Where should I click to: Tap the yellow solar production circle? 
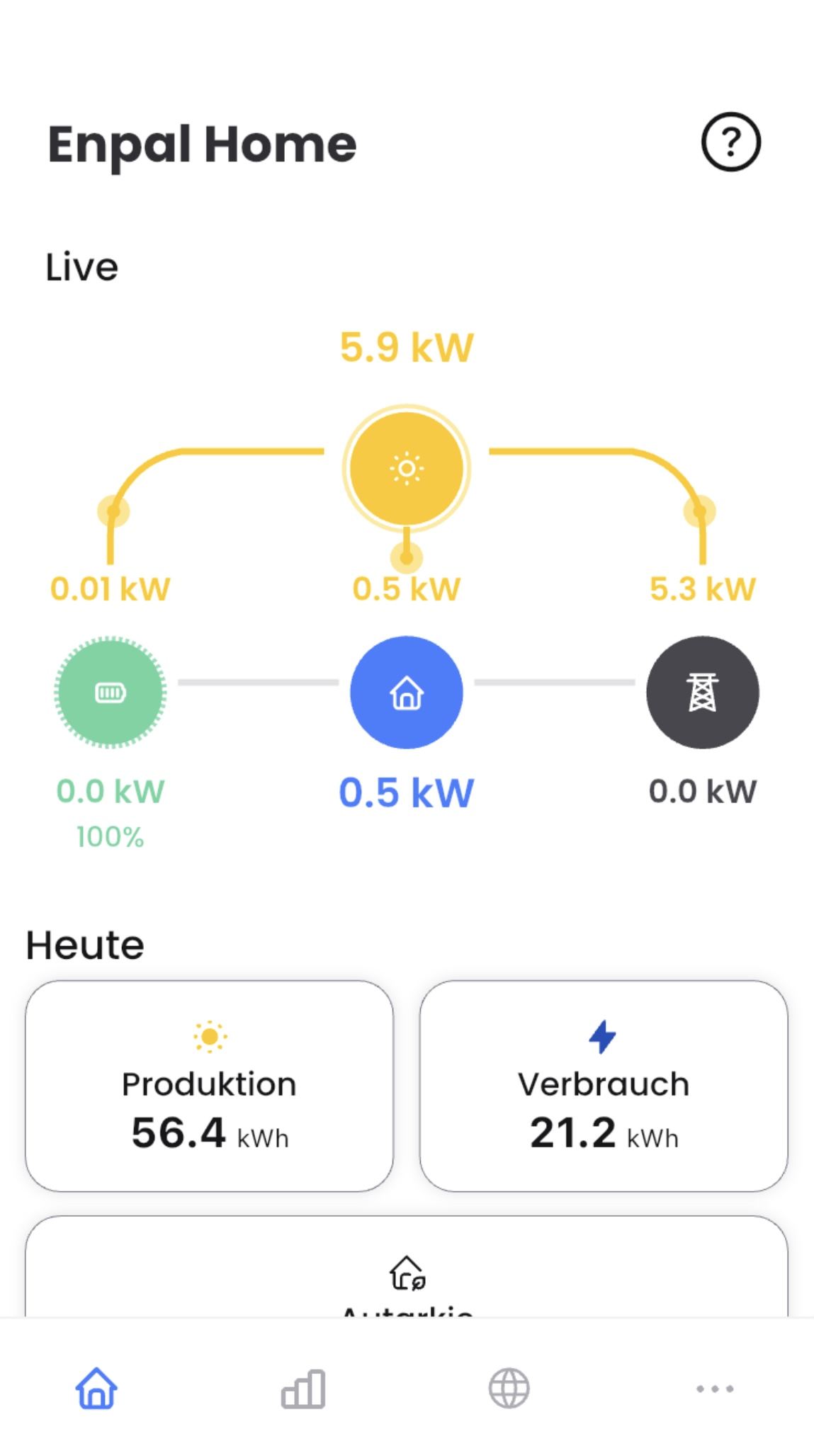(407, 468)
